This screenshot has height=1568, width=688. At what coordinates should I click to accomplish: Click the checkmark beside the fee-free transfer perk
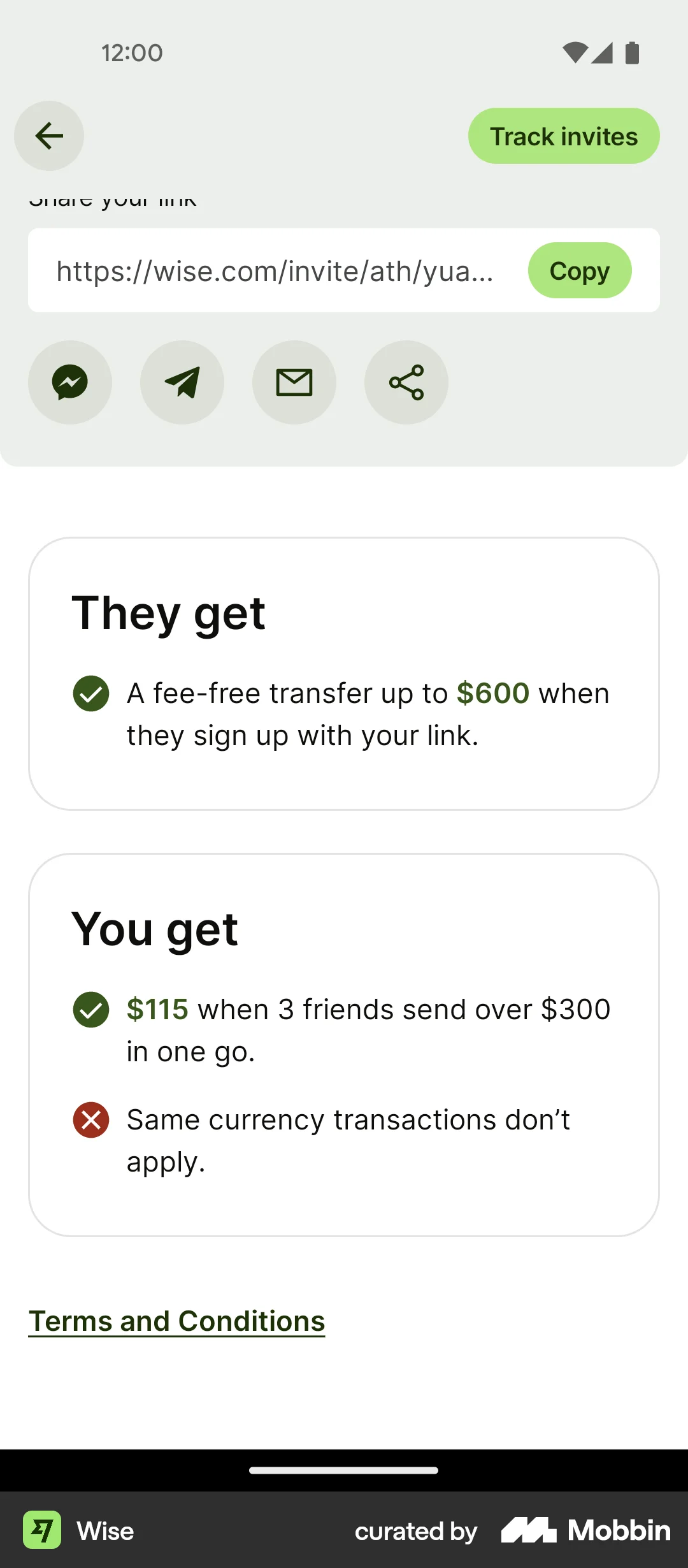[x=90, y=695]
